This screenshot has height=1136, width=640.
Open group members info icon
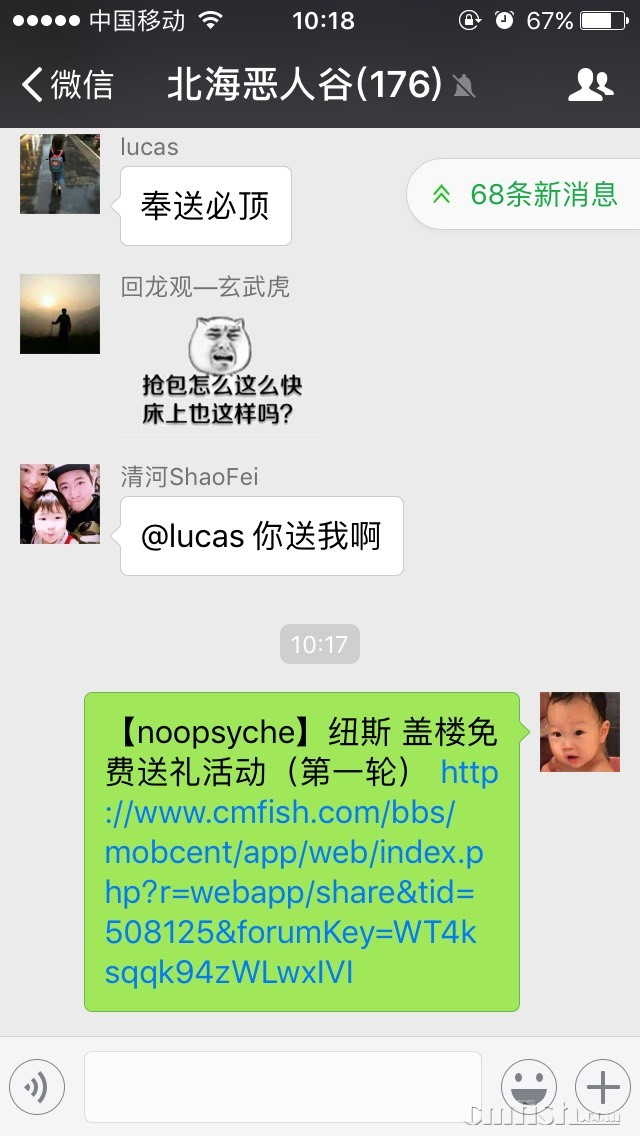(590, 85)
